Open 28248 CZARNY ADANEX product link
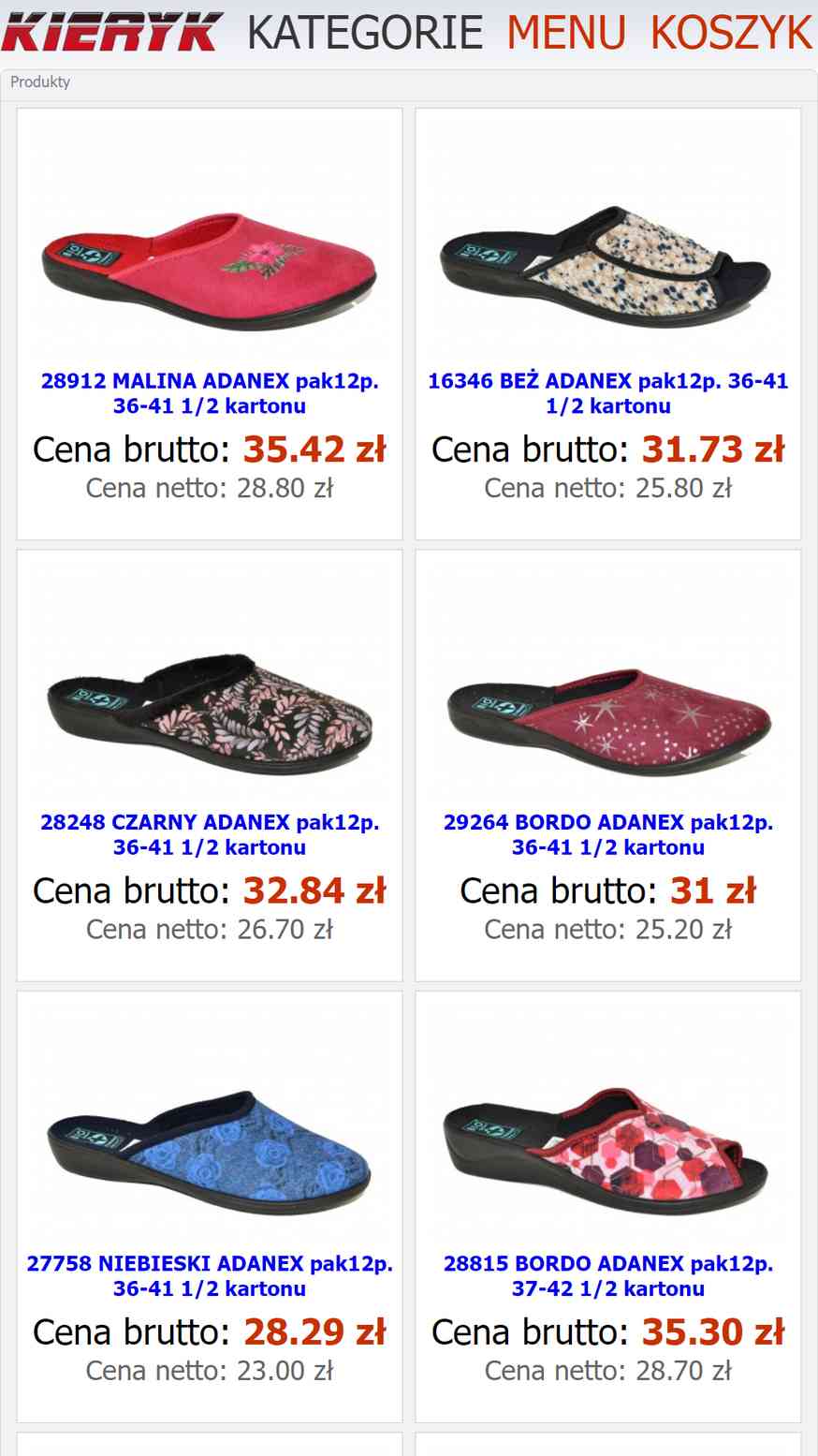 (210, 834)
